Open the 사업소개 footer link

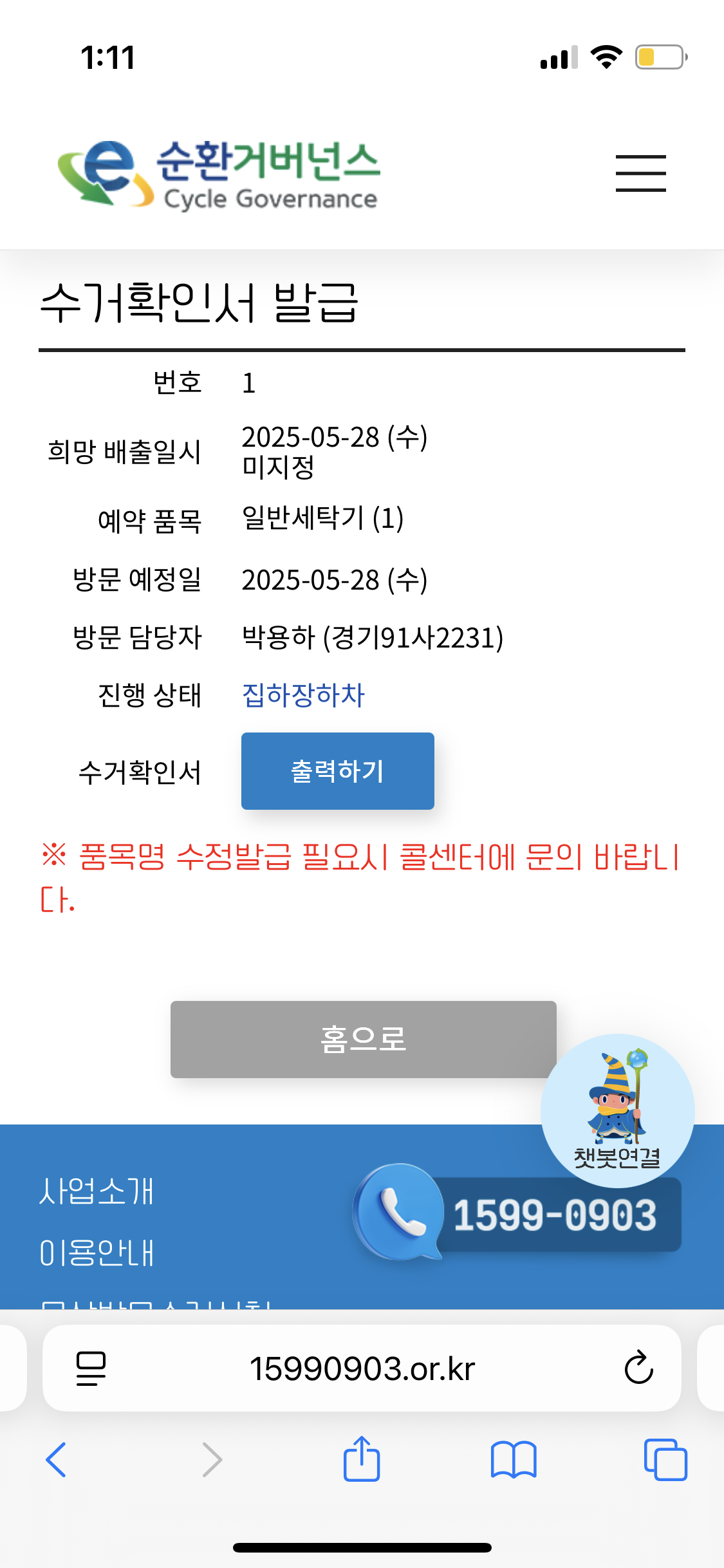pos(97,1191)
